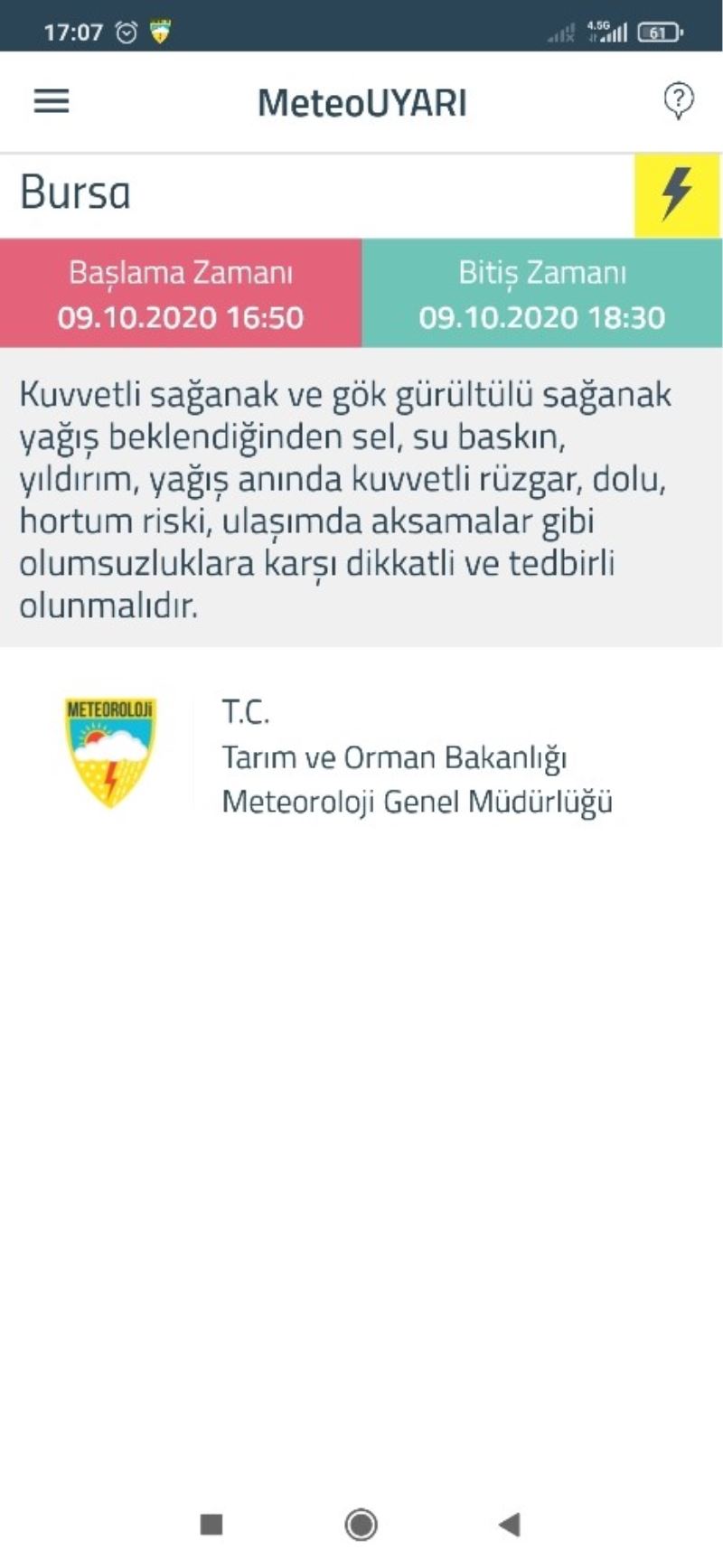The image size is (723, 1568).
Task: Go to the home screen via home button
Action: [361, 1524]
